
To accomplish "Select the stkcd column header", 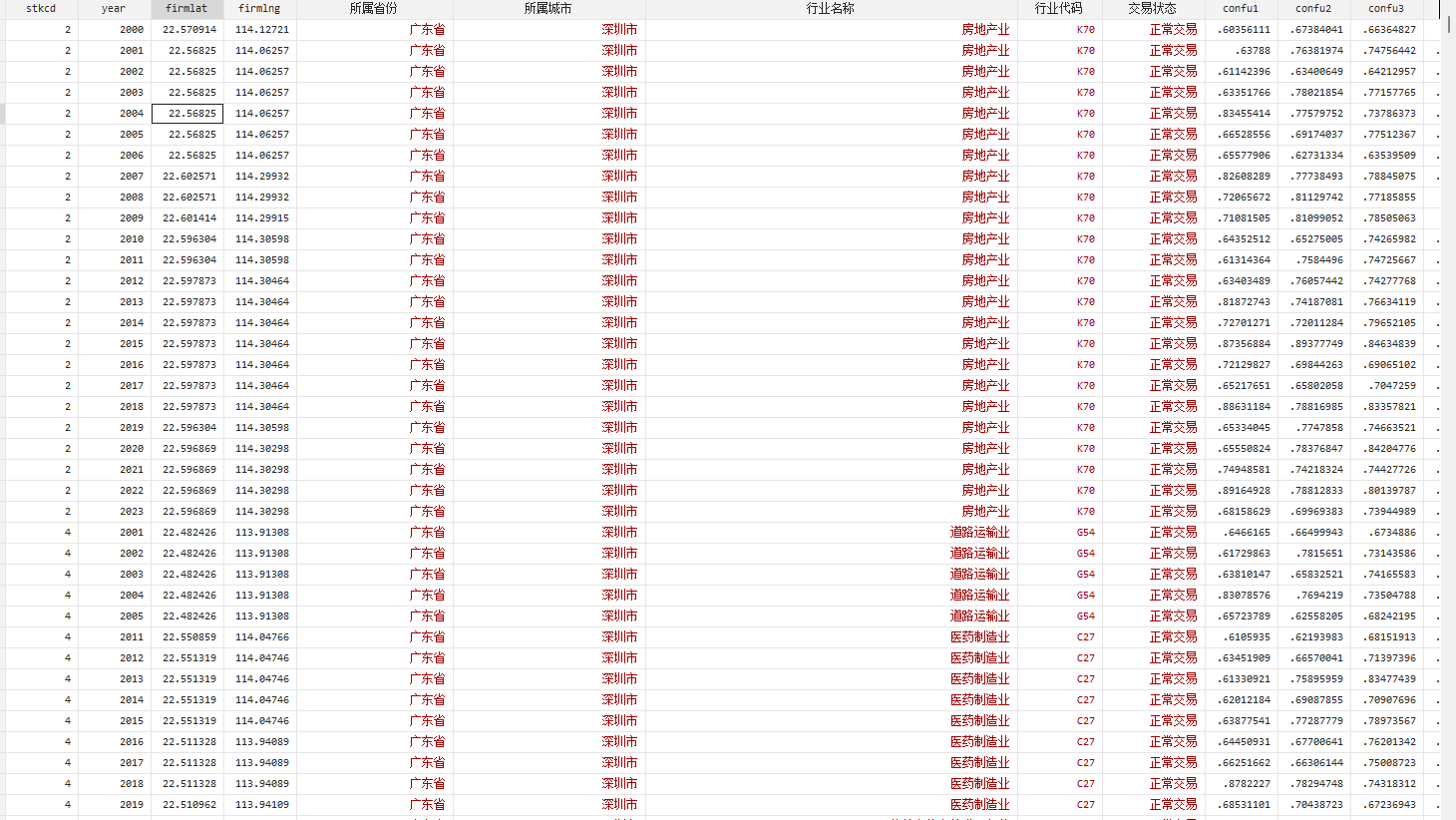I will 41,8.
